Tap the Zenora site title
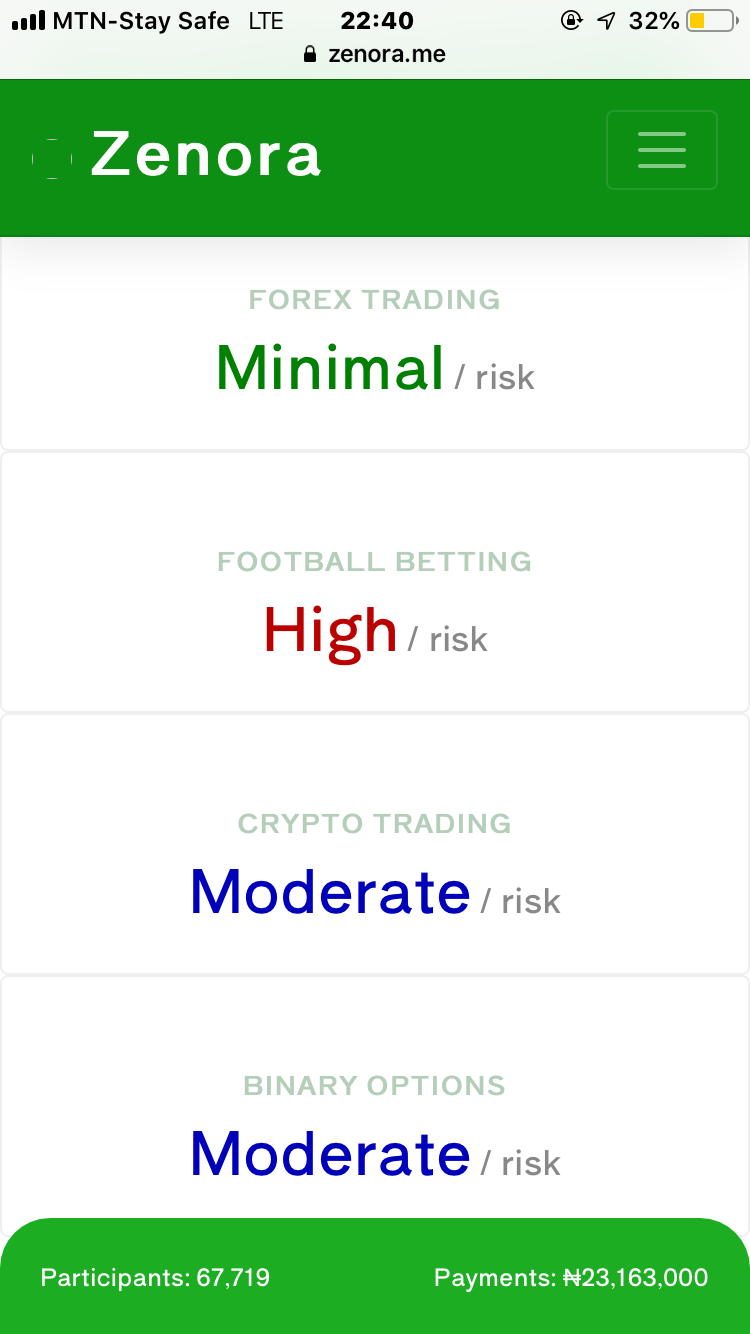The width and height of the screenshot is (750, 1334). coord(206,156)
